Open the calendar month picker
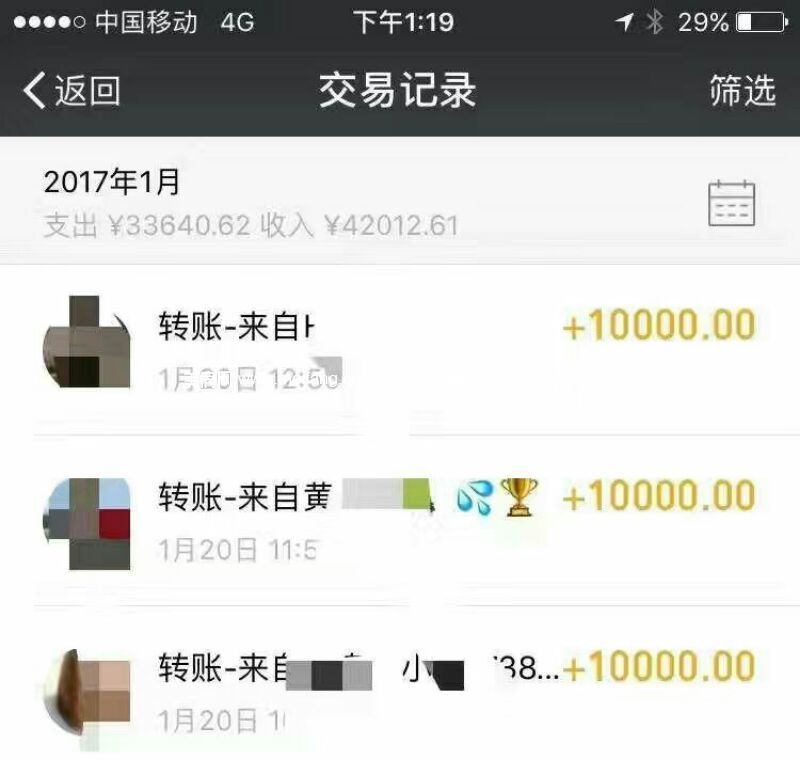Viewport: 800px width, 760px height. click(731, 204)
